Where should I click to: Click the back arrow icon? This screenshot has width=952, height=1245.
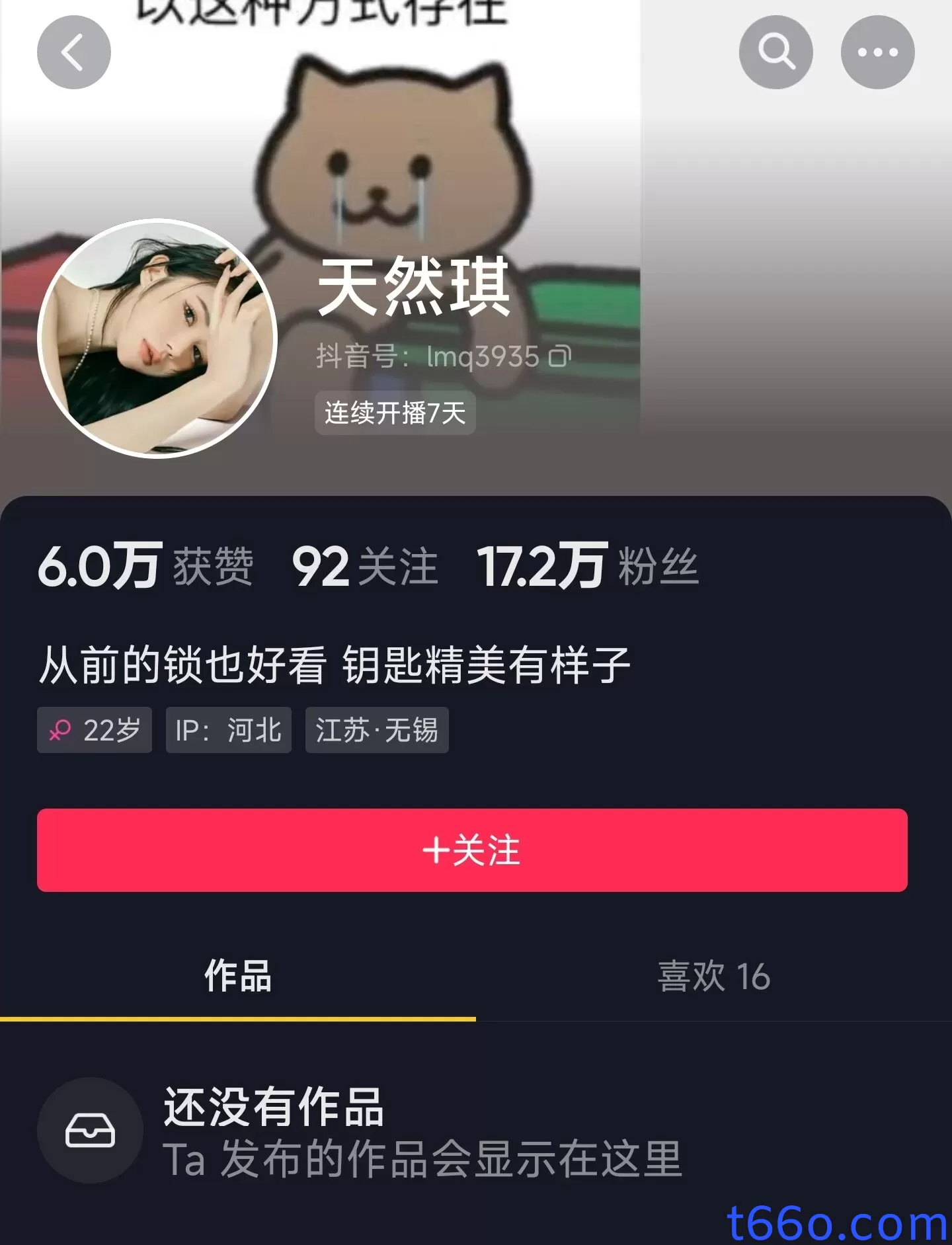[x=74, y=52]
